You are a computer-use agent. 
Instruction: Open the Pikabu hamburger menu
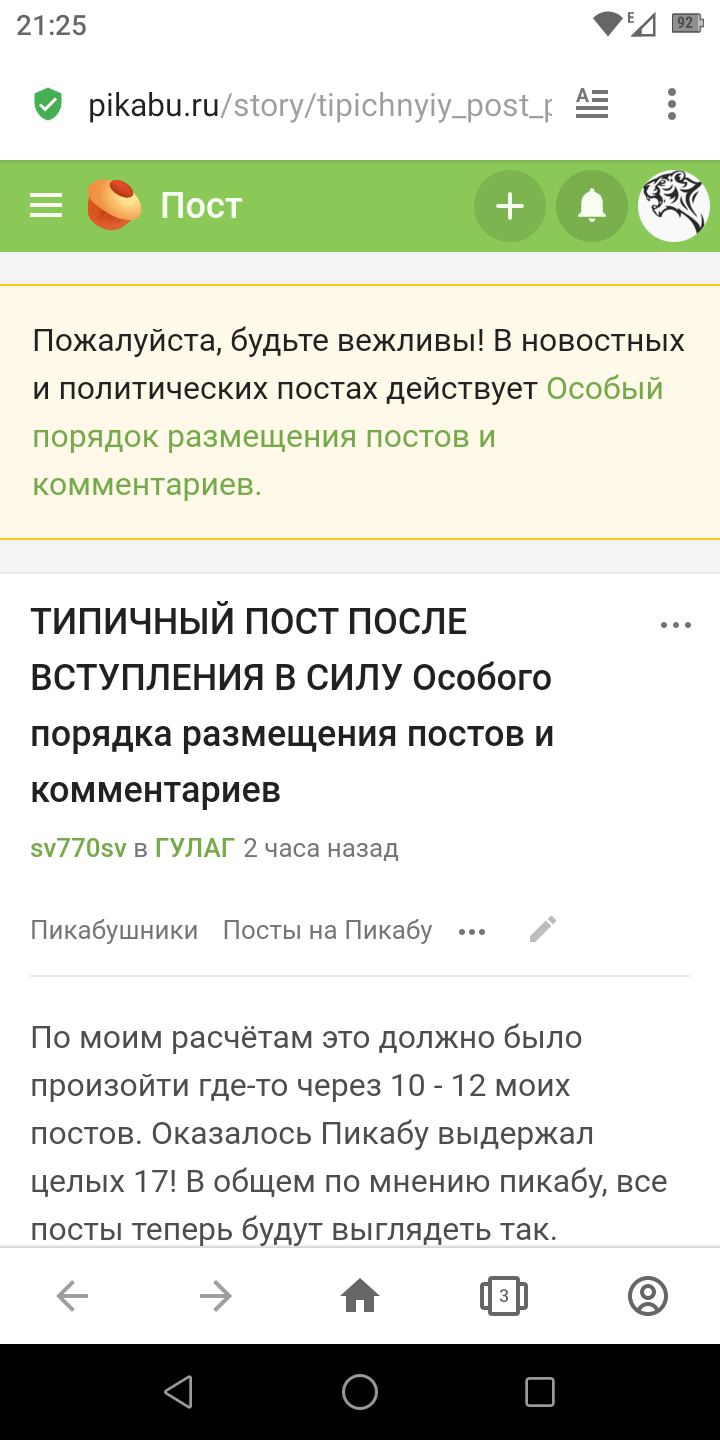pyautogui.click(x=46, y=206)
